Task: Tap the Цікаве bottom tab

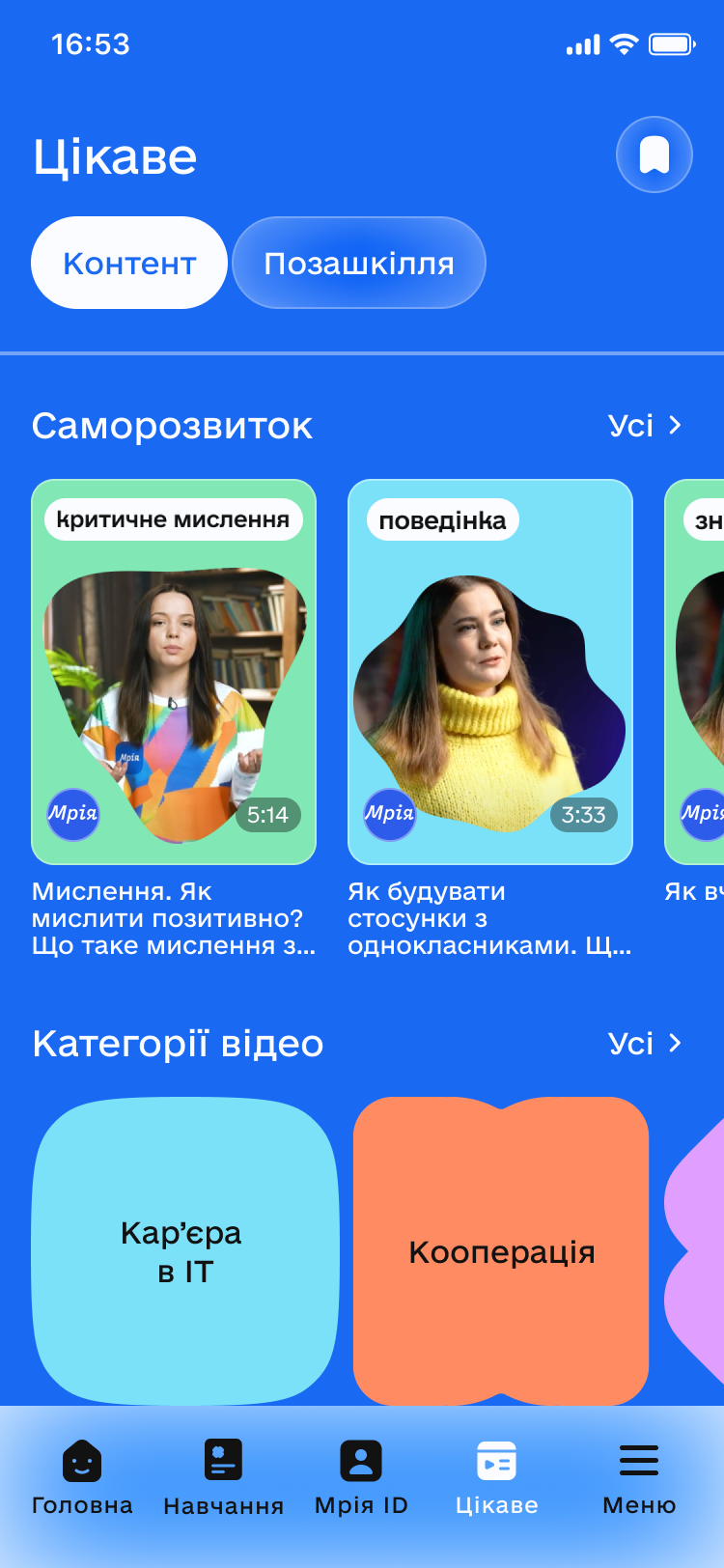Action: click(x=497, y=1477)
